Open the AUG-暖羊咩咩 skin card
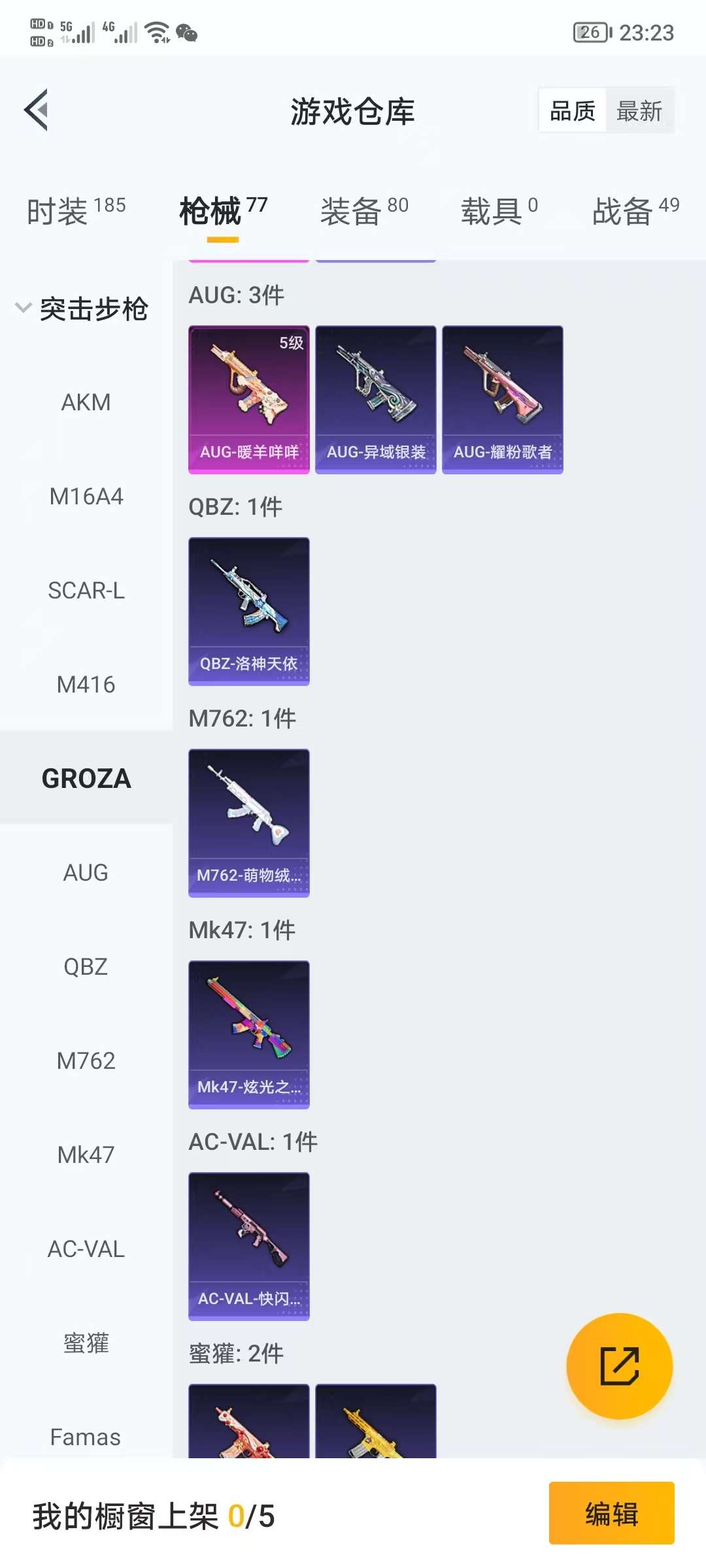The image size is (706, 1568). coord(248,399)
